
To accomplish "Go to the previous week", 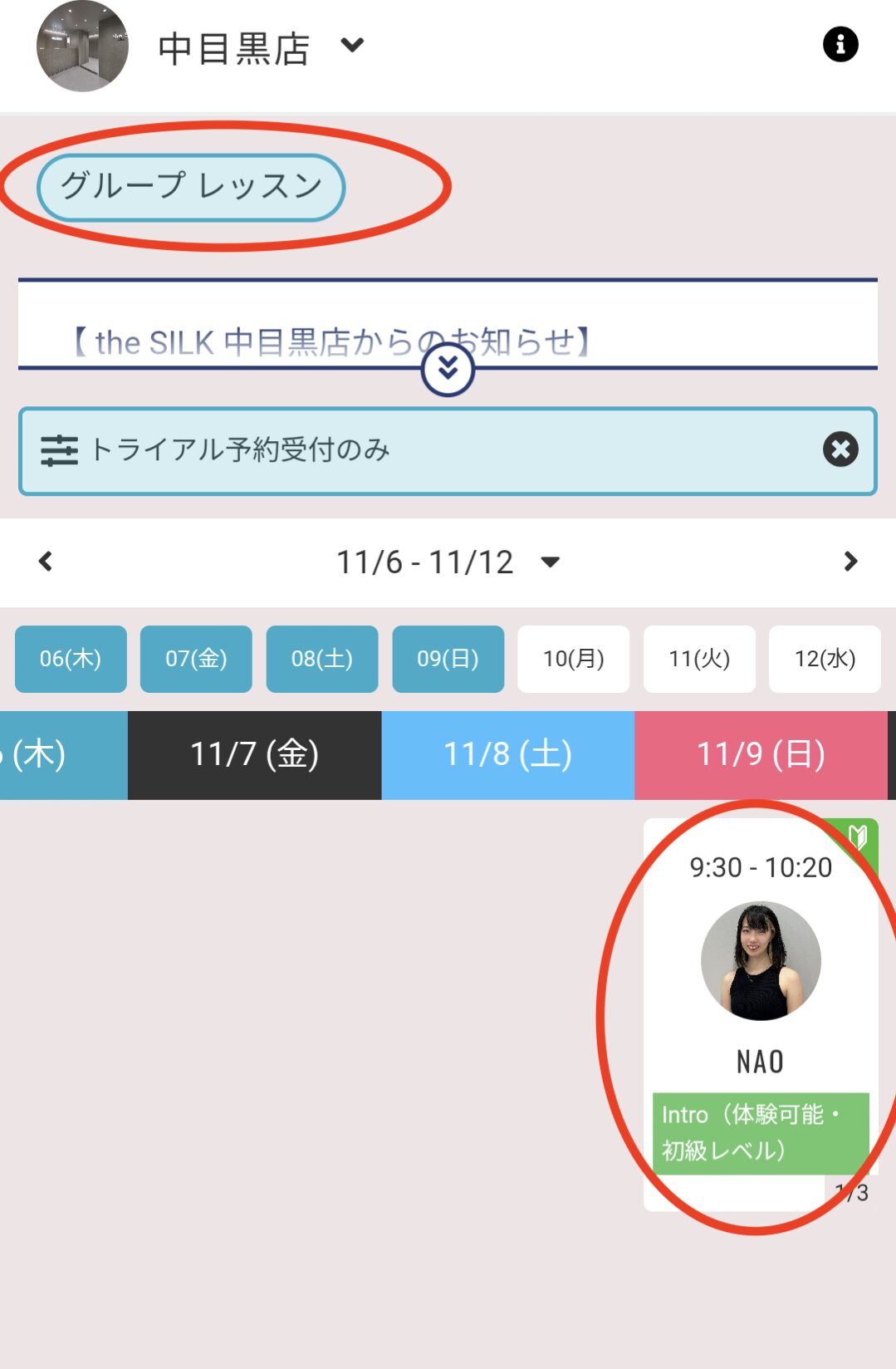I will 46,562.
